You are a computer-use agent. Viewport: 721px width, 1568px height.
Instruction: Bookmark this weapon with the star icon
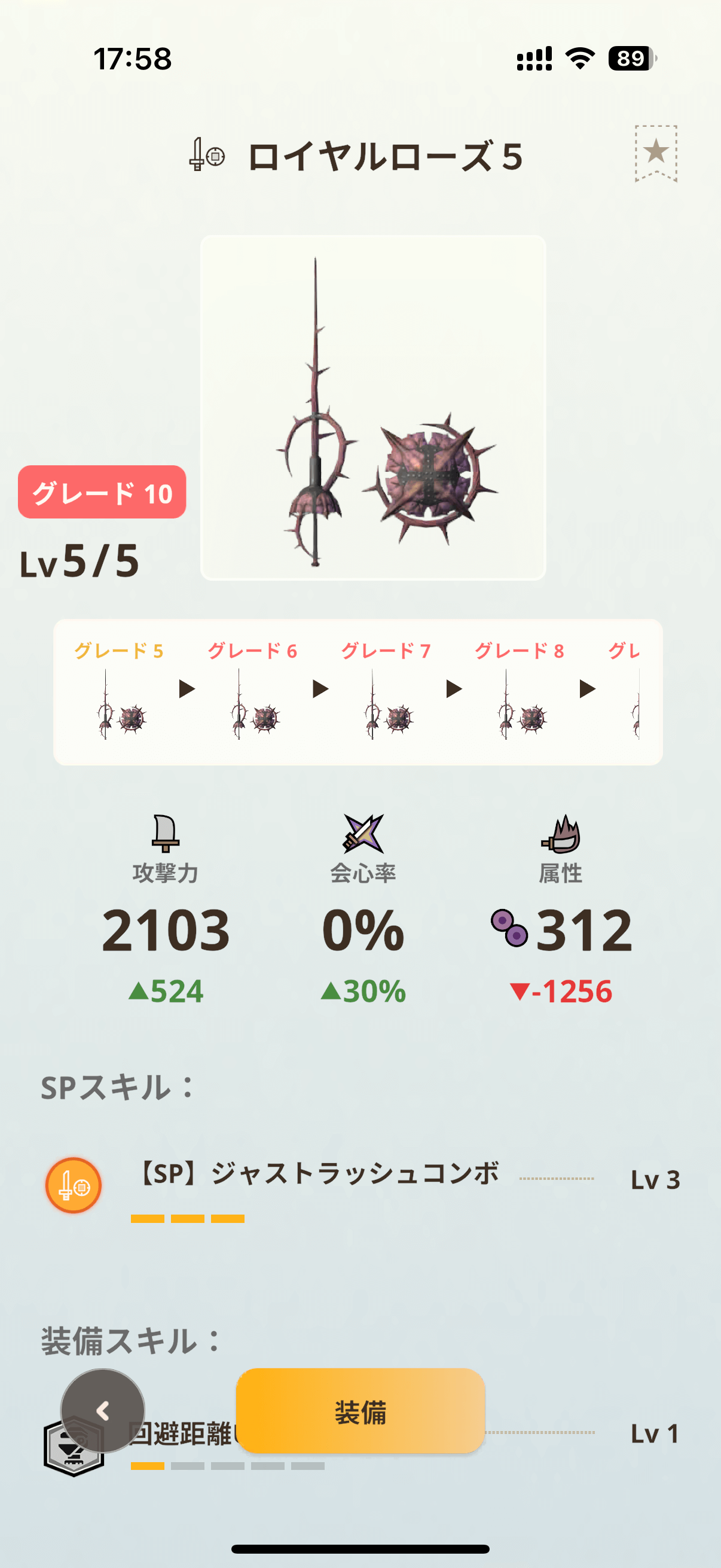coord(656,152)
